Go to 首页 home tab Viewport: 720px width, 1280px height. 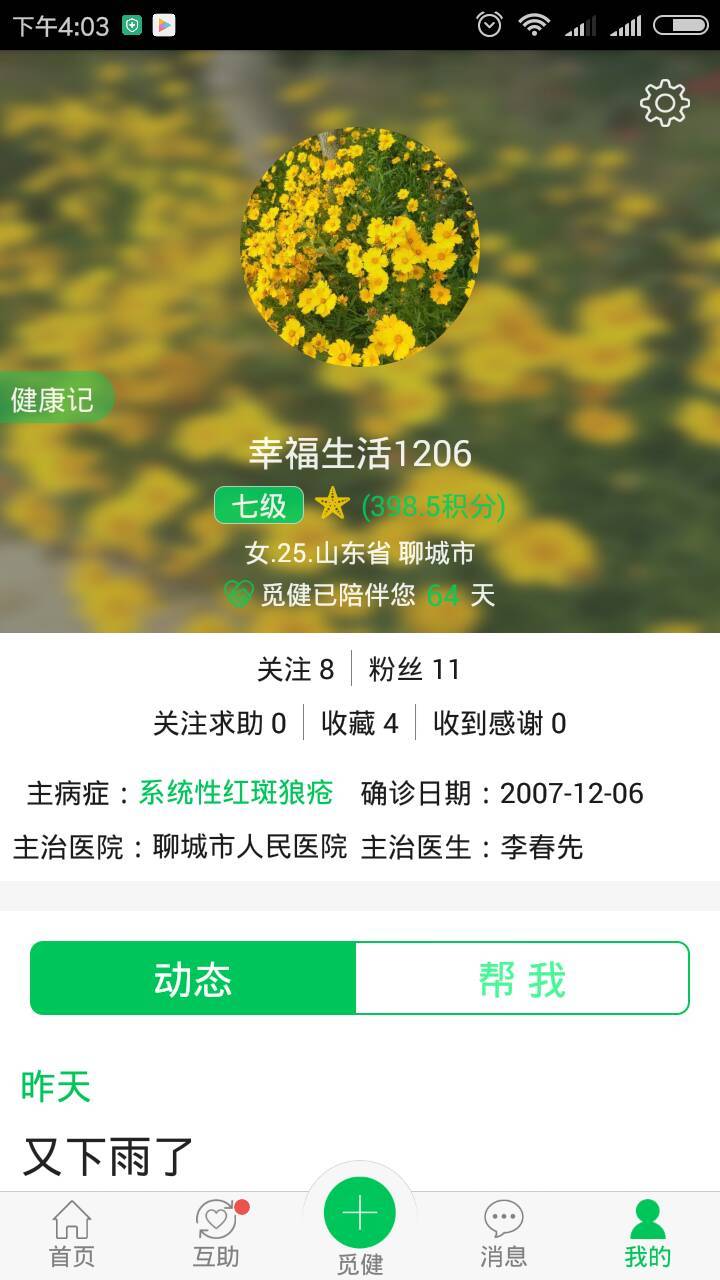72,1234
